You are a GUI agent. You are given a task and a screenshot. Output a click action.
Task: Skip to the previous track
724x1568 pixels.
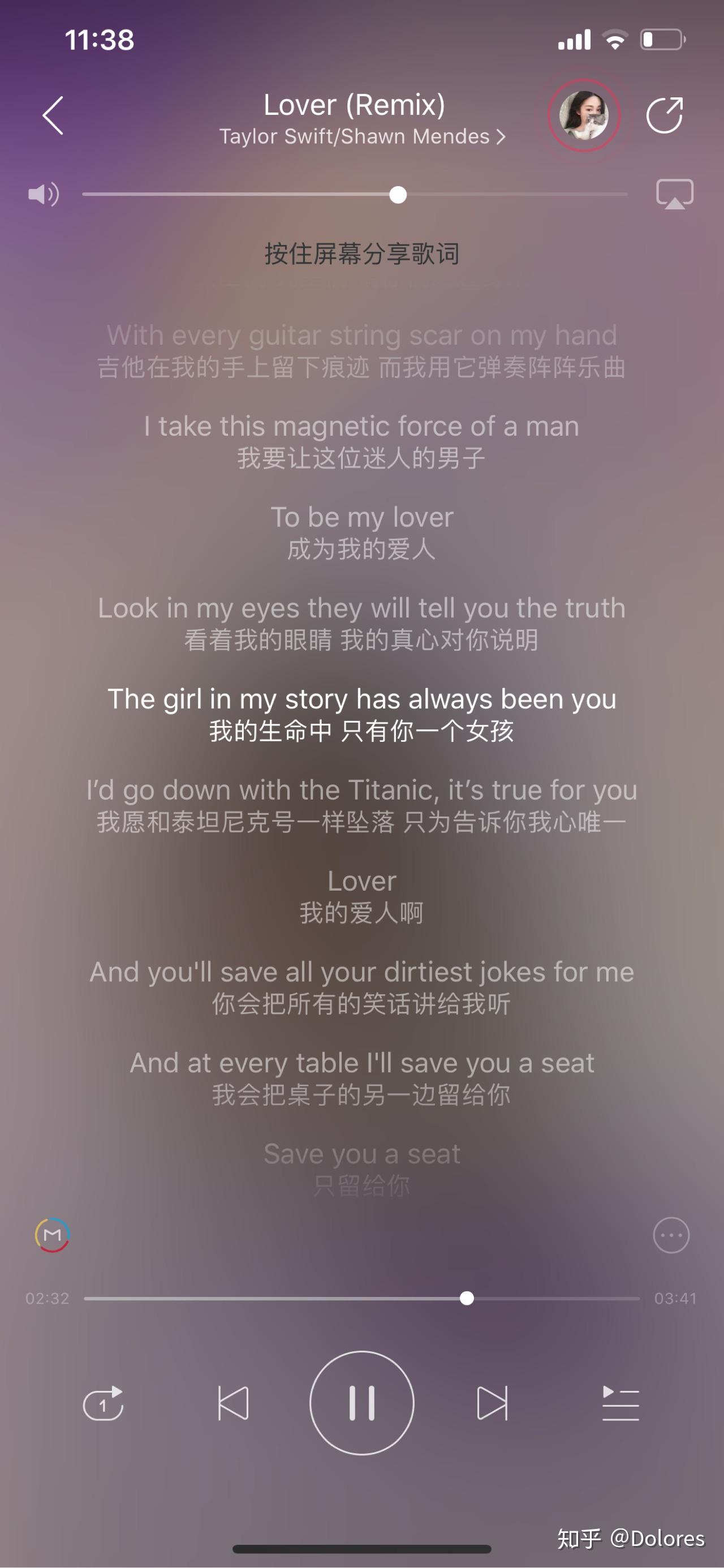pyautogui.click(x=233, y=1404)
